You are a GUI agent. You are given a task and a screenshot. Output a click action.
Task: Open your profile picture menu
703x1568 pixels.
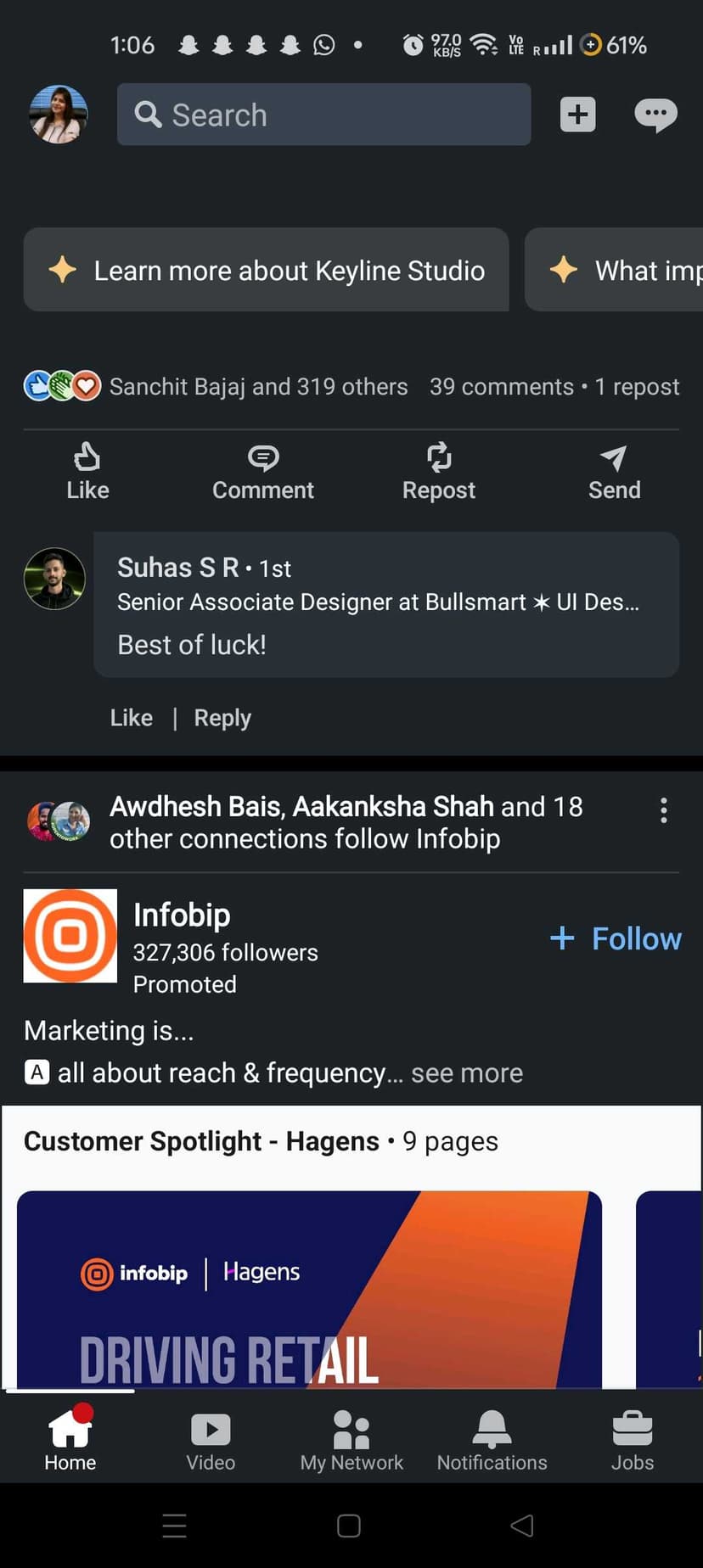58,115
